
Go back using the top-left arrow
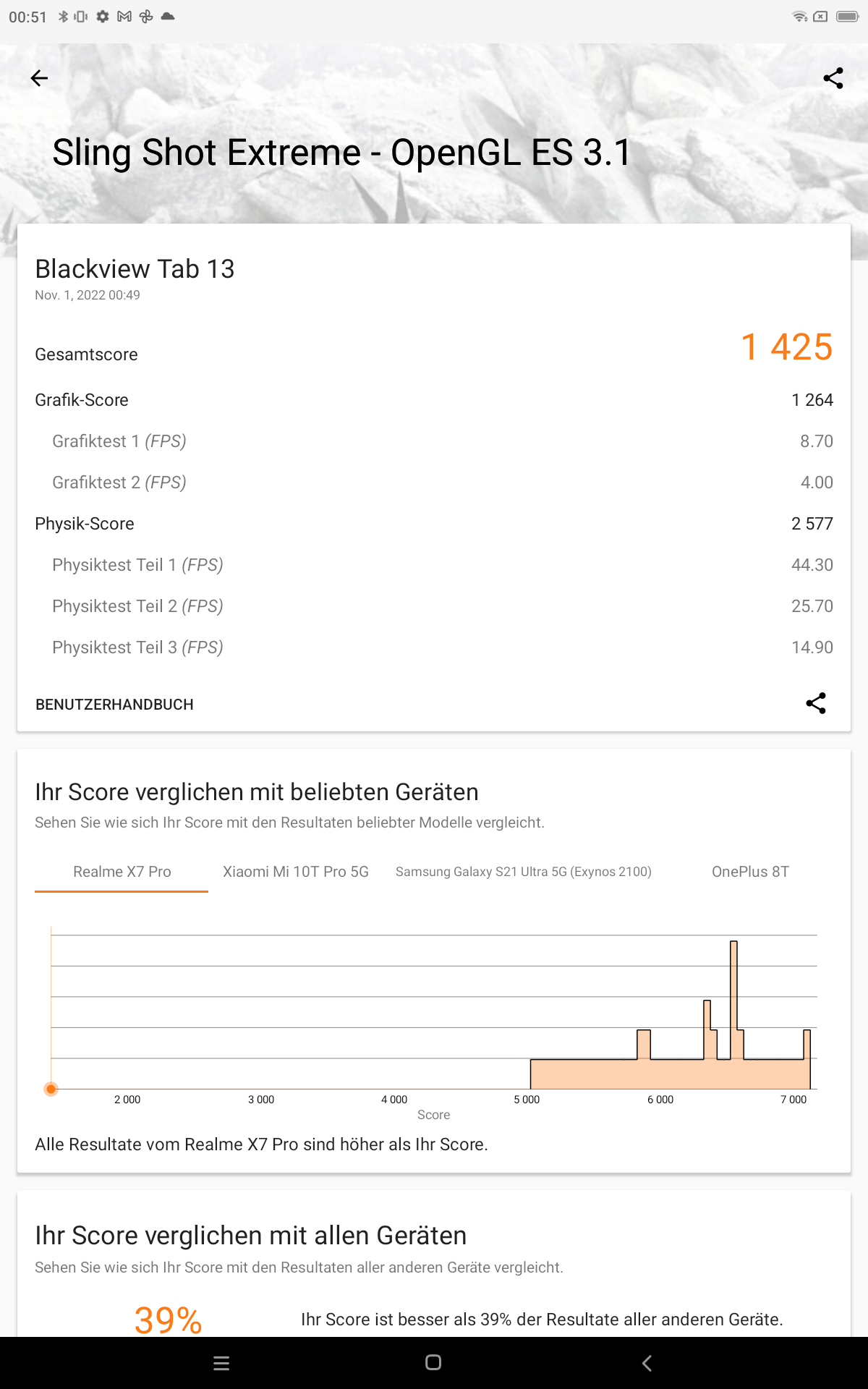[39, 78]
